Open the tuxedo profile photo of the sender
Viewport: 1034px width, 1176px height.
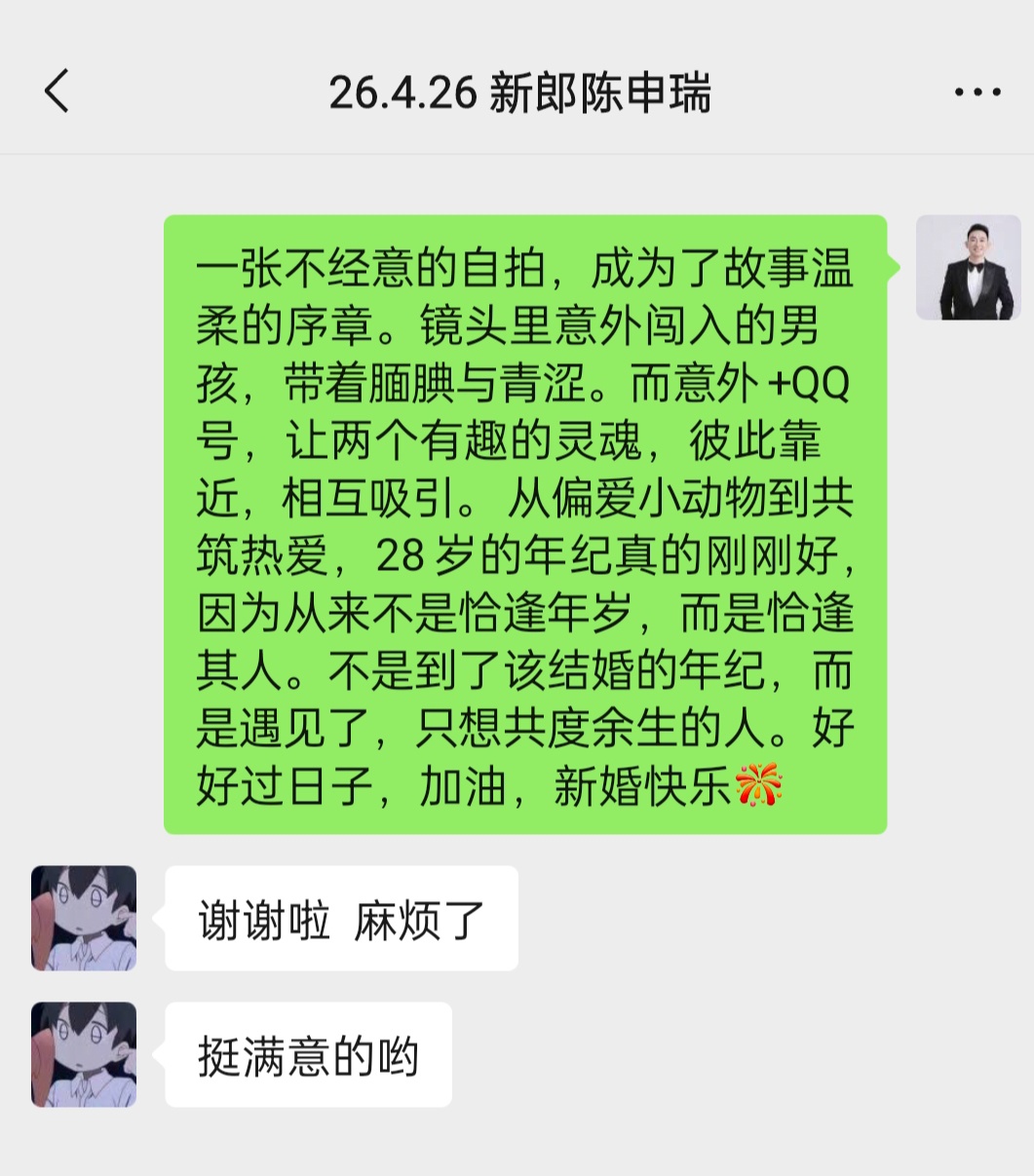(968, 268)
